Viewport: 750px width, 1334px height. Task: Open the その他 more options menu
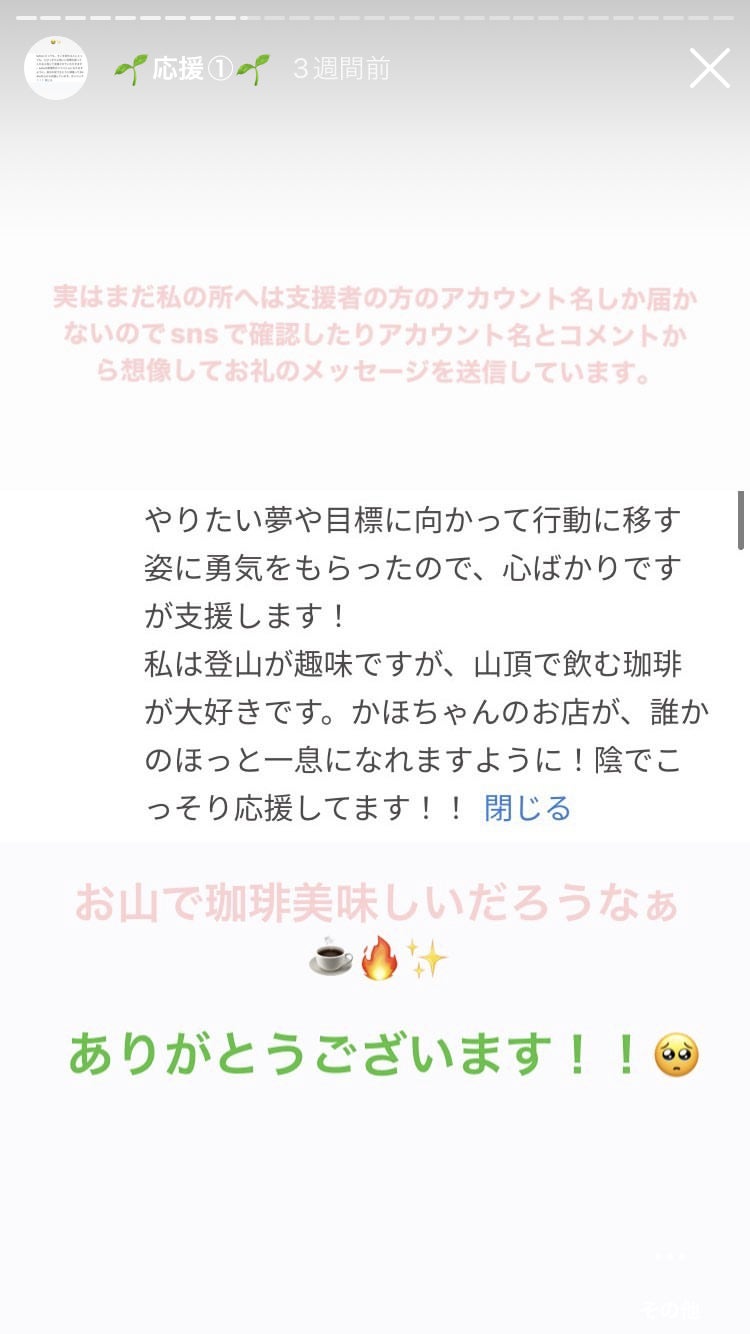click(671, 1282)
